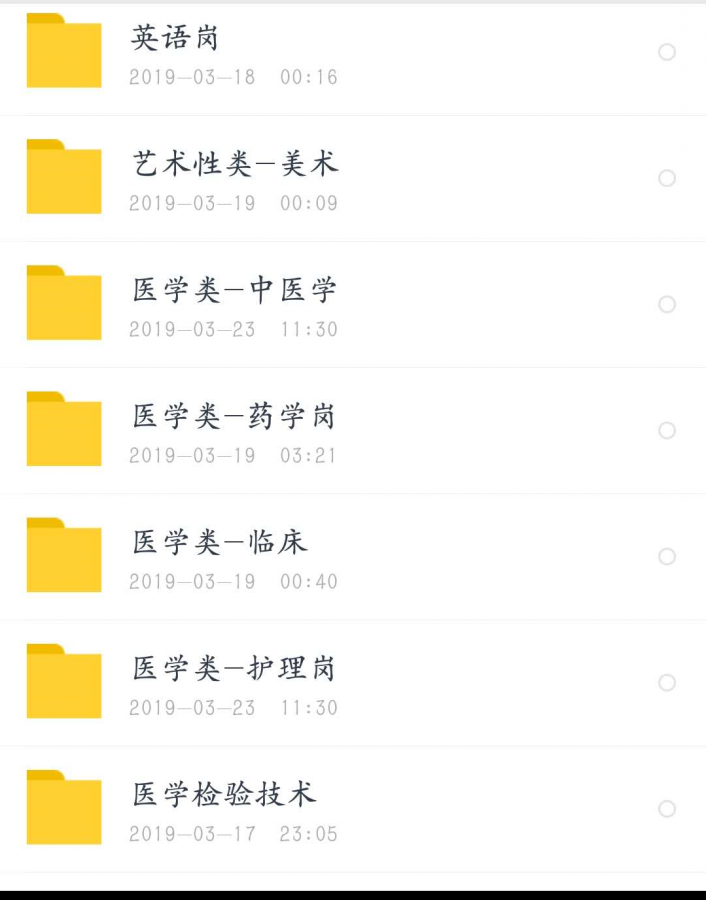
Task: Check the circle beside 医学类-临床
Action: point(667,556)
